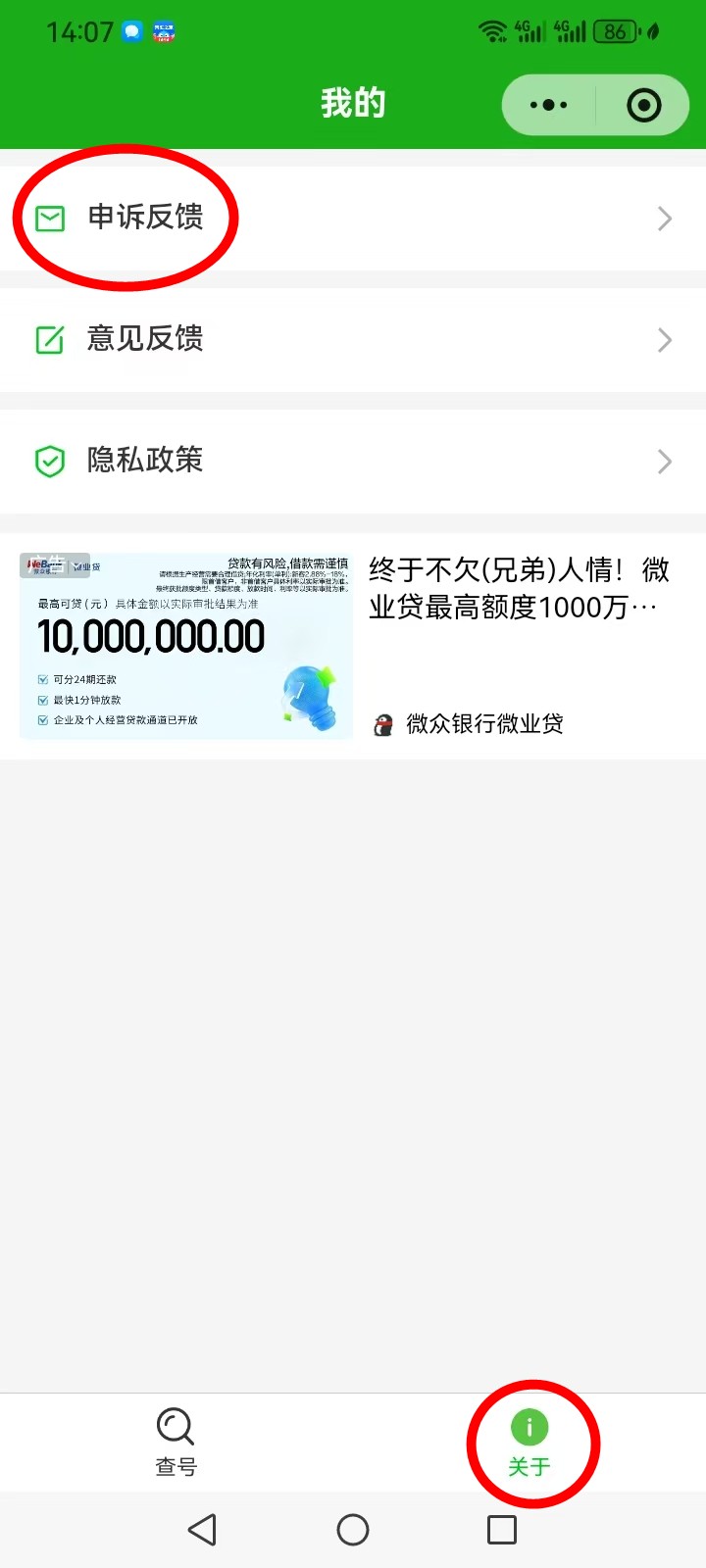The image size is (706, 1568).
Task: Open the 申诉反馈 row
Action: [353, 219]
